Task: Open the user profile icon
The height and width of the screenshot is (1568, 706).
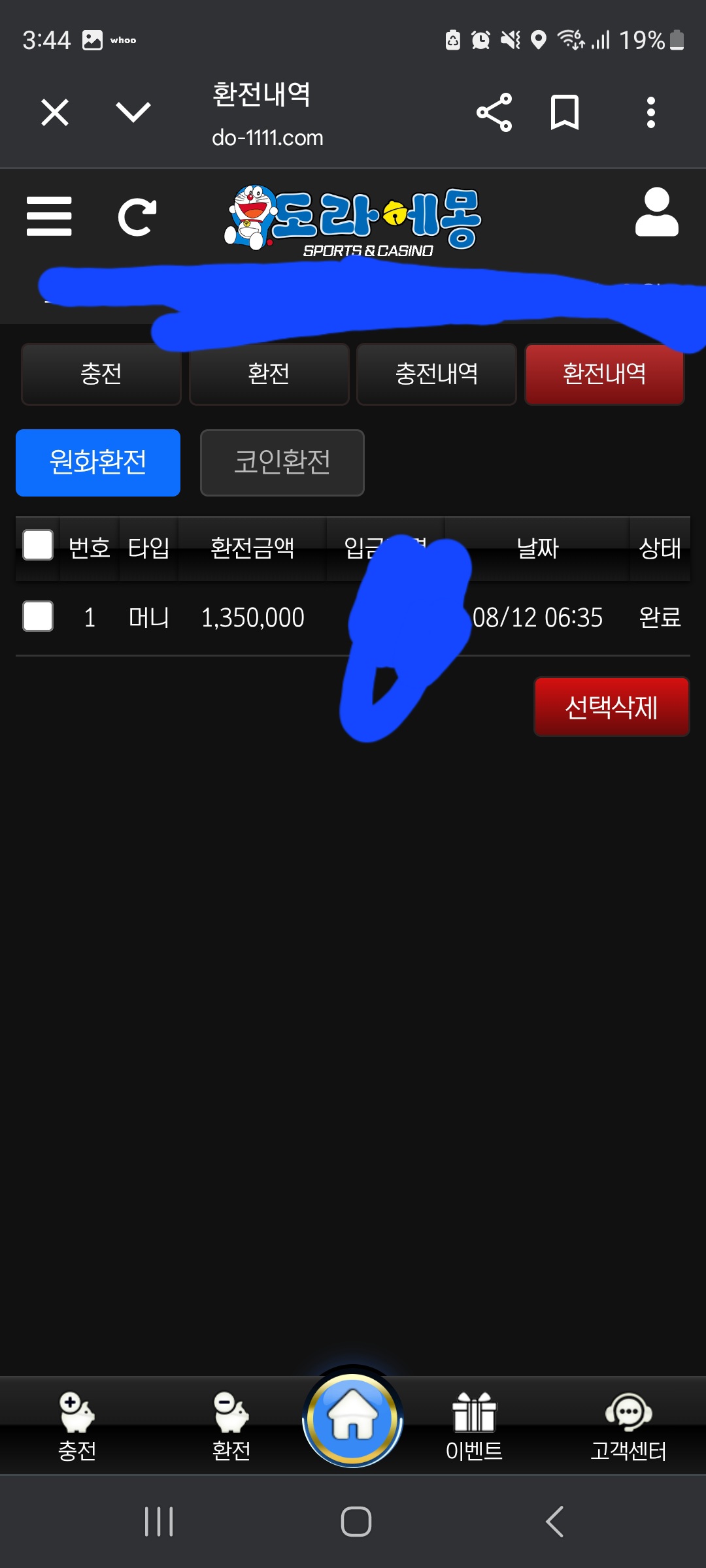Action: (x=656, y=213)
